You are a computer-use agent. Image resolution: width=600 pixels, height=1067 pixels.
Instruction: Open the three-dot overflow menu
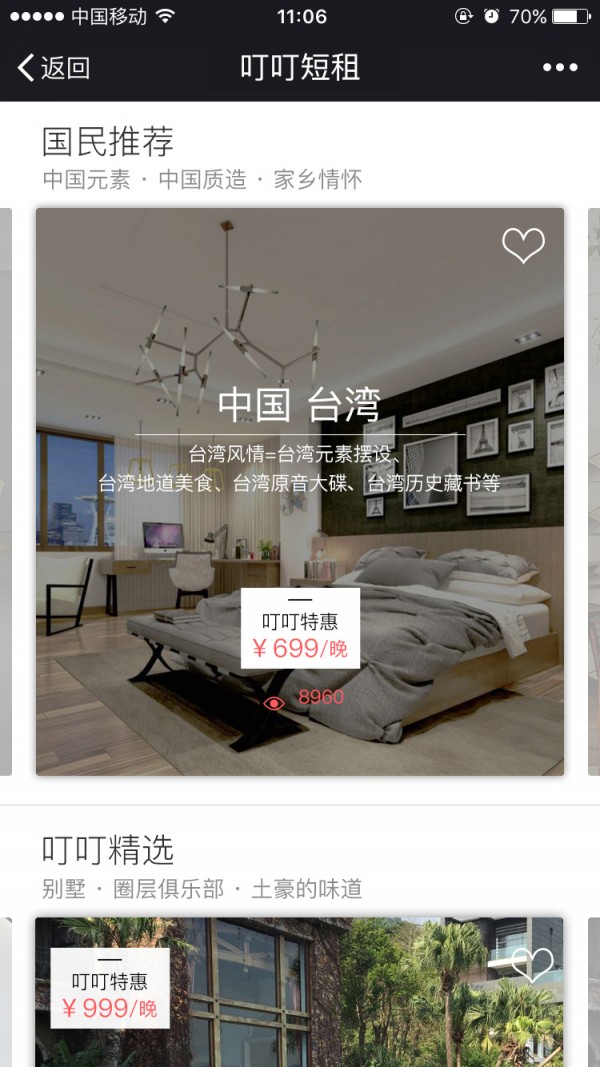point(560,68)
